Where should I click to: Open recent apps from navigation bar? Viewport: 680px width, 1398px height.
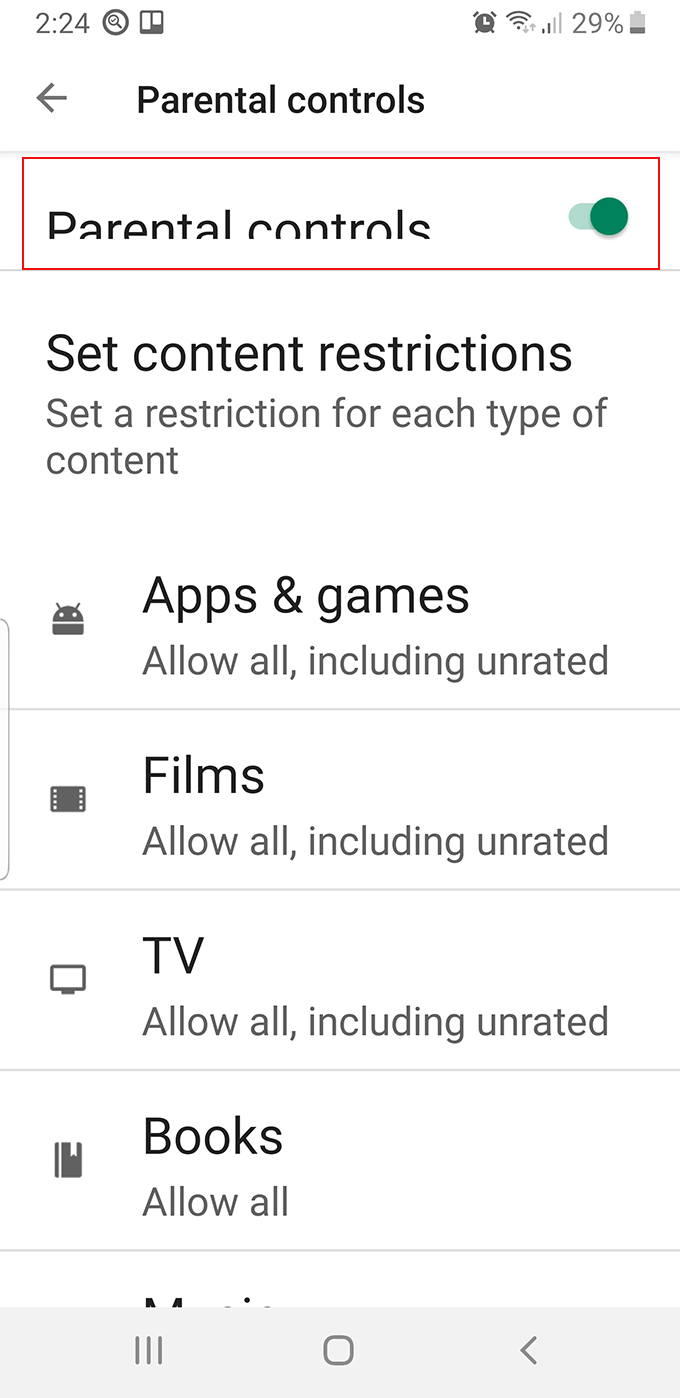148,1351
